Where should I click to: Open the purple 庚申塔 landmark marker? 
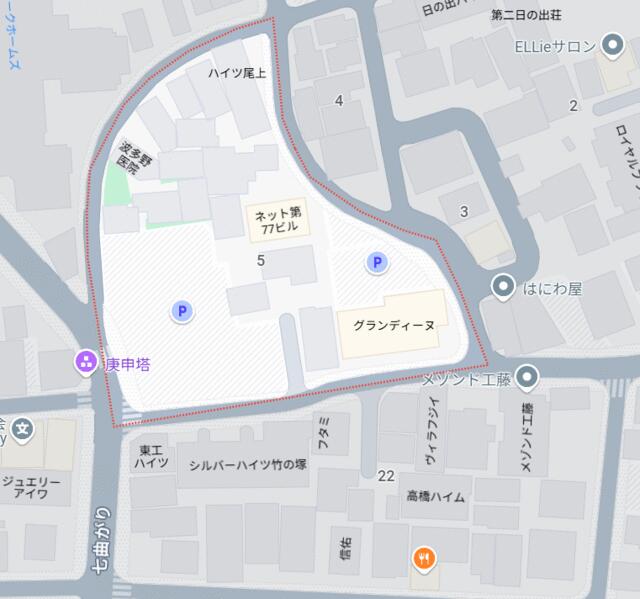[86, 363]
